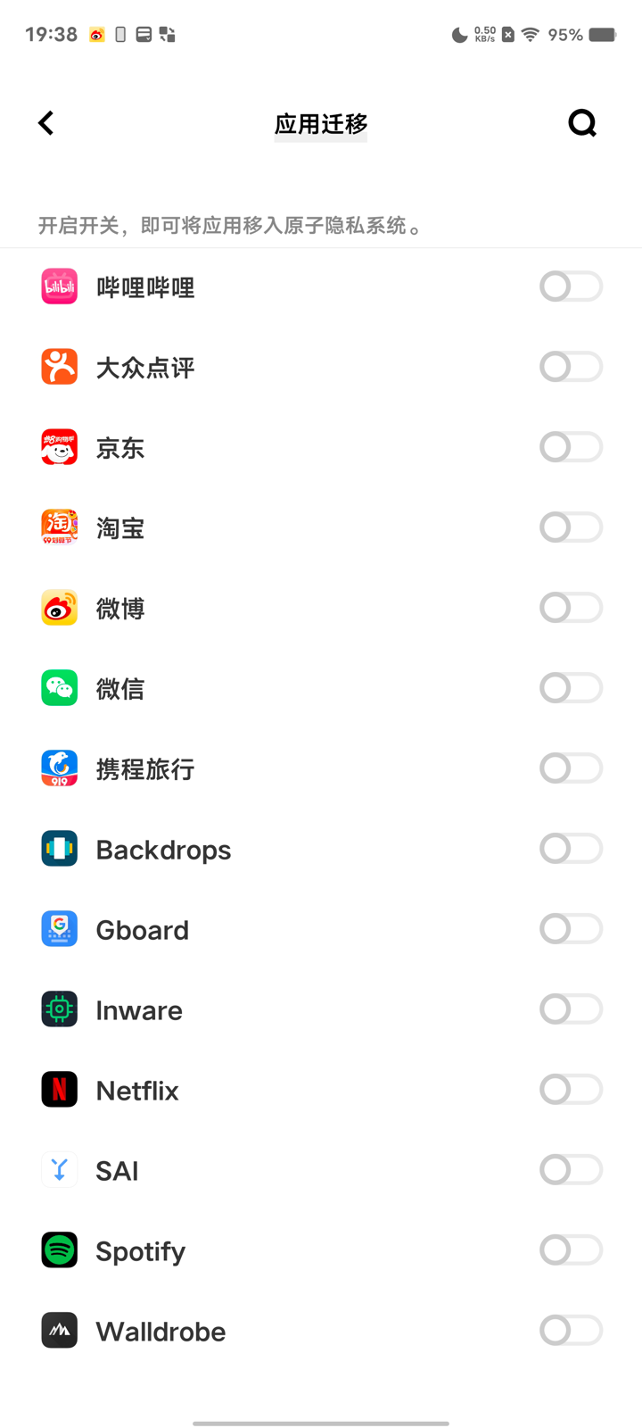Go back from the 应用迁移 page
The height and width of the screenshot is (1428, 642).
click(x=46, y=123)
